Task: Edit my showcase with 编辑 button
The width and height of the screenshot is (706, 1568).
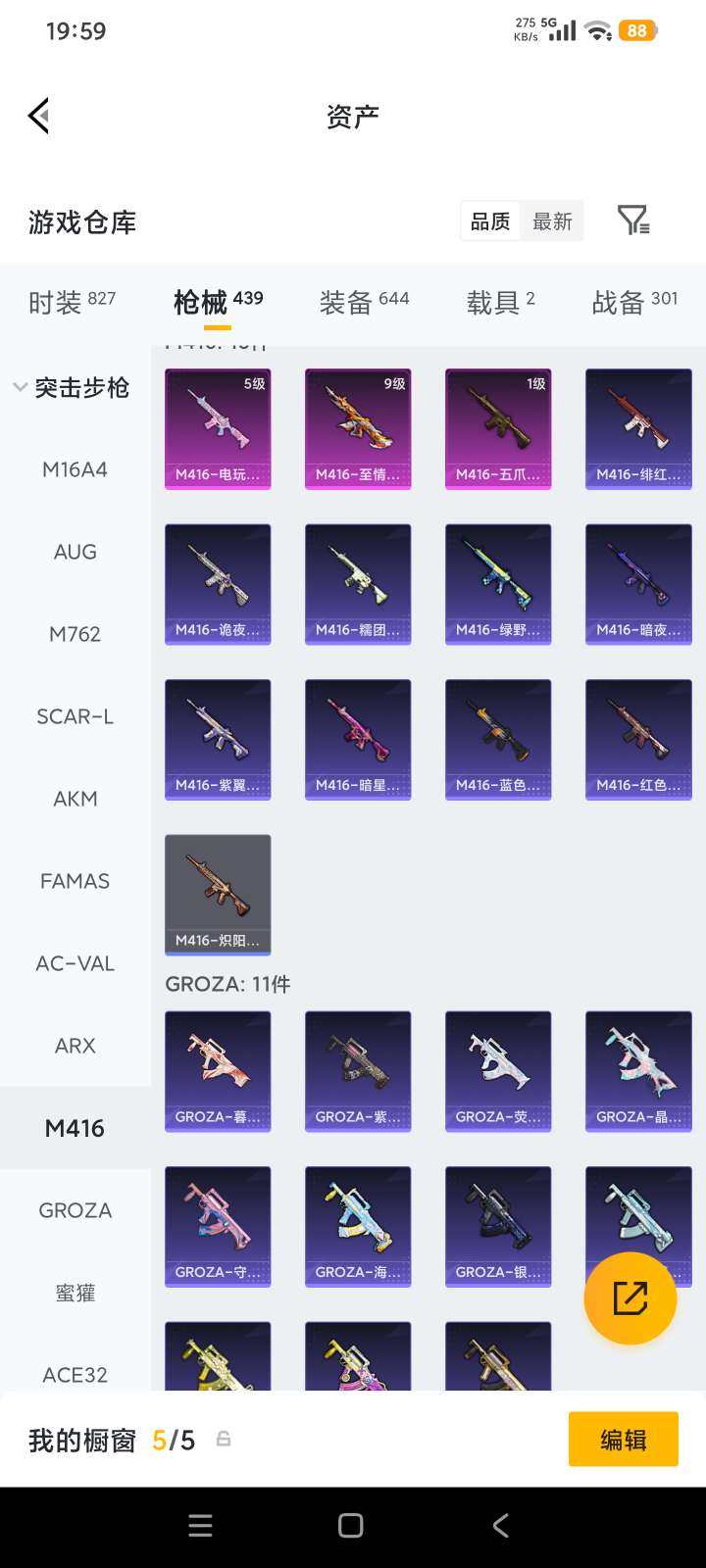Action: coord(623,1439)
